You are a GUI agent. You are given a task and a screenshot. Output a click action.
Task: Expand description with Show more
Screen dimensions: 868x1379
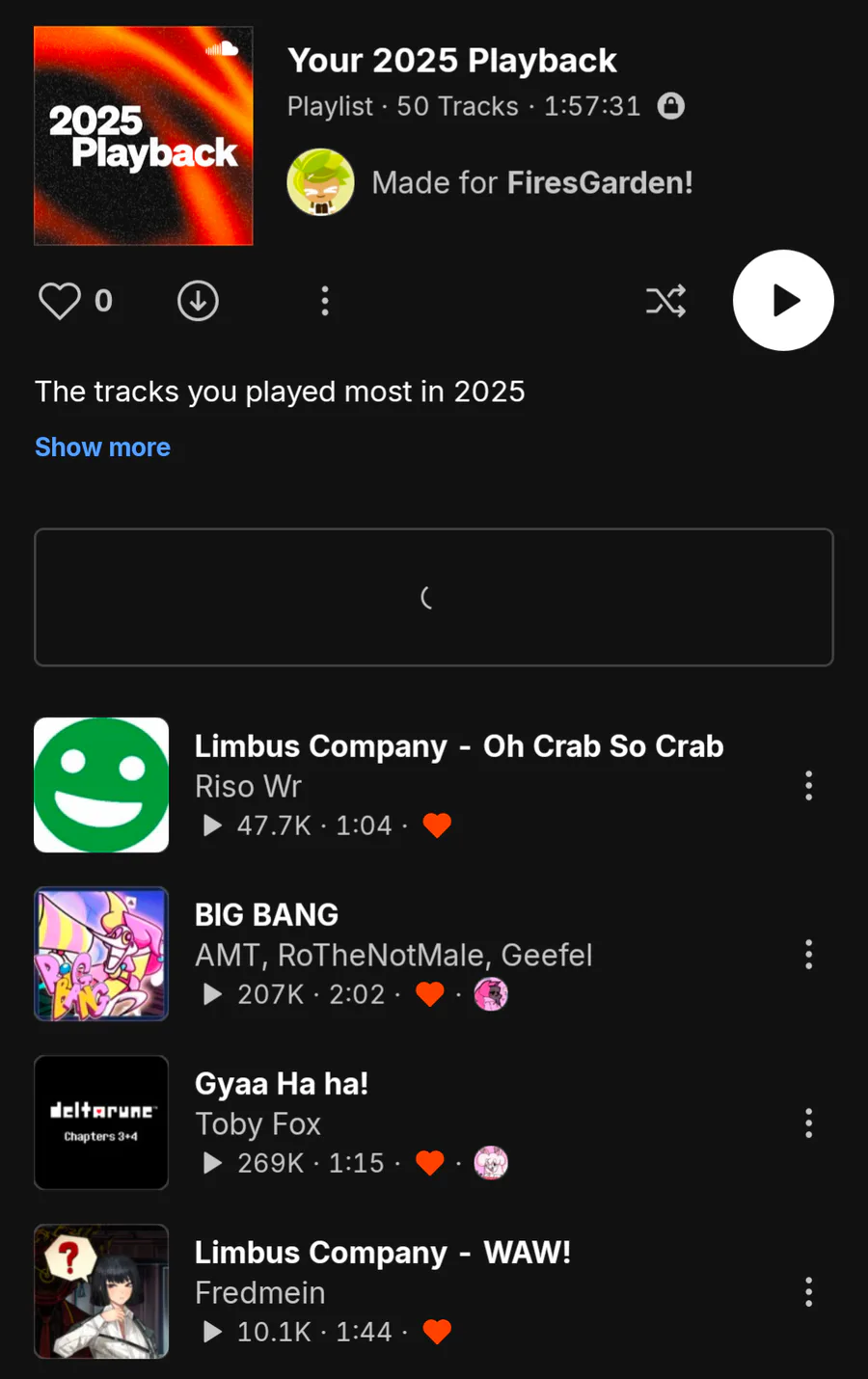(x=102, y=447)
